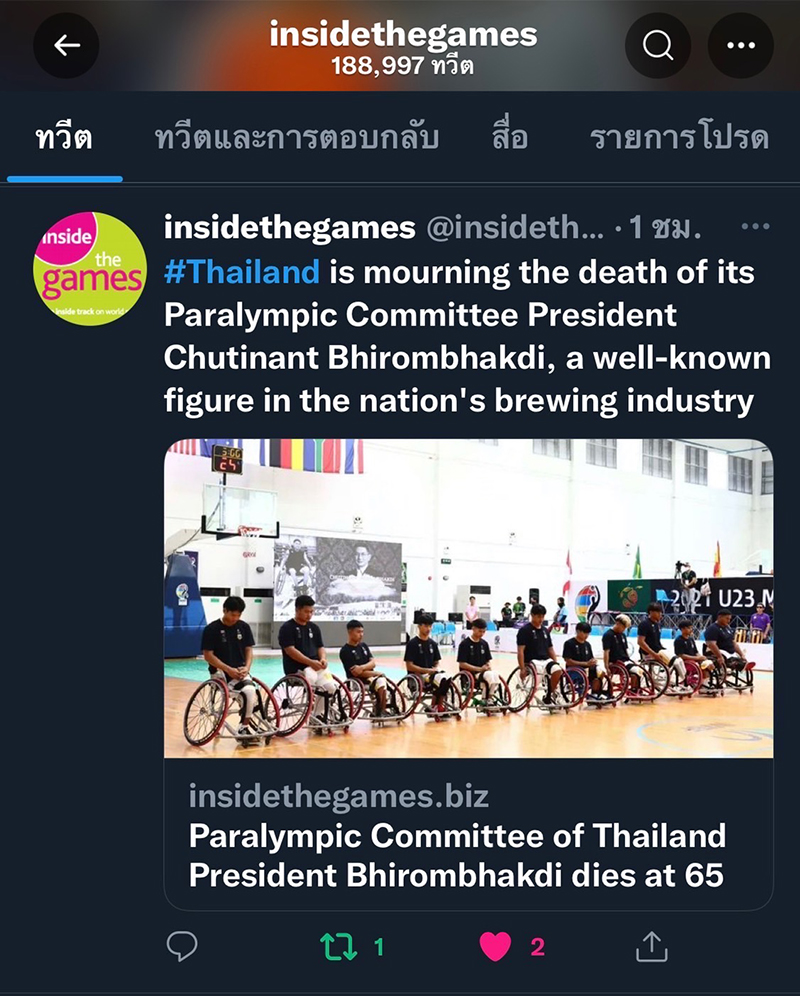Image resolution: width=800 pixels, height=996 pixels.
Task: Tap the #Thailand hashtag link
Action: tap(242, 271)
